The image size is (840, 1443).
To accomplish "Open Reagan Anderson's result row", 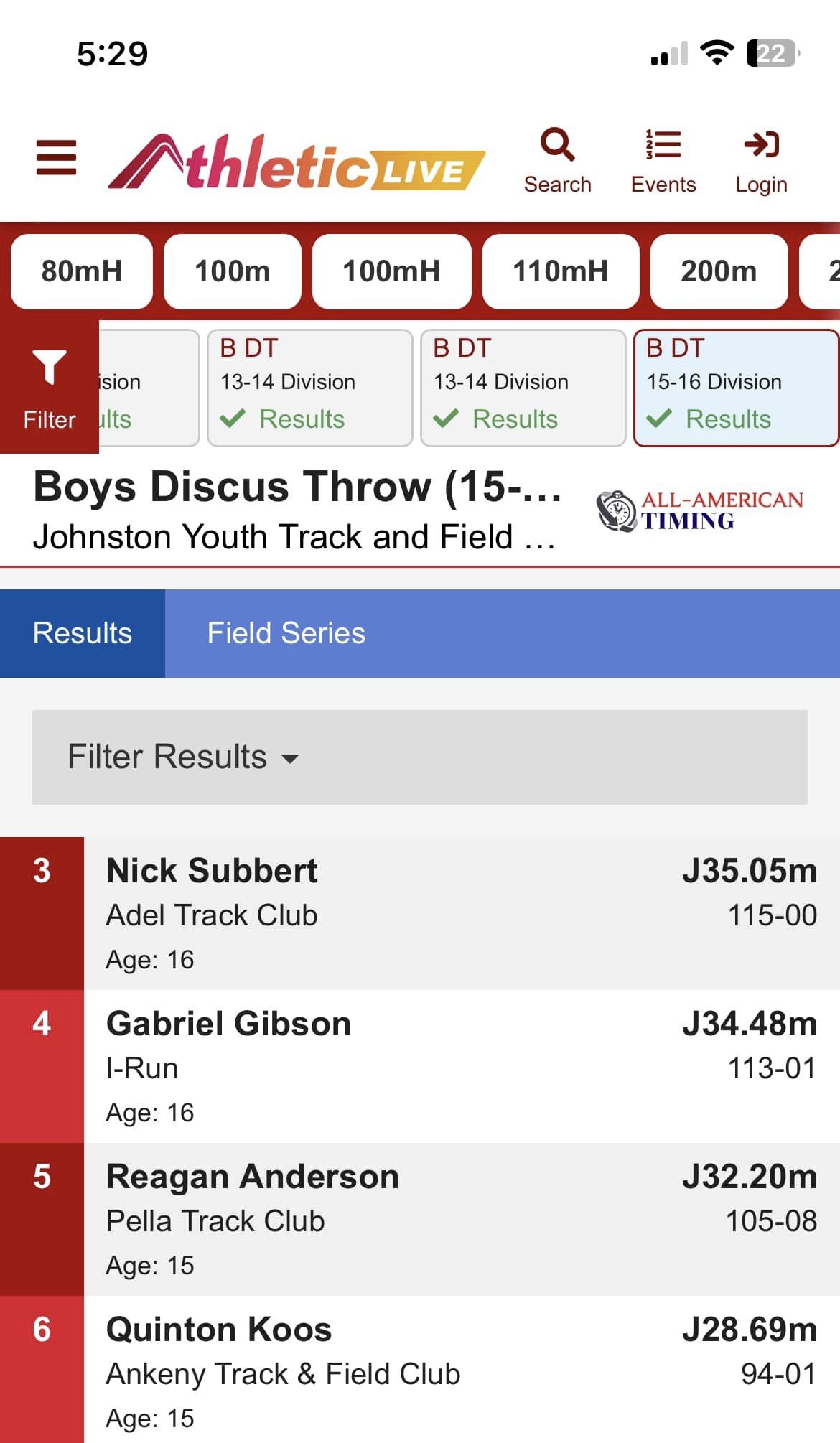I will pos(459,1219).
